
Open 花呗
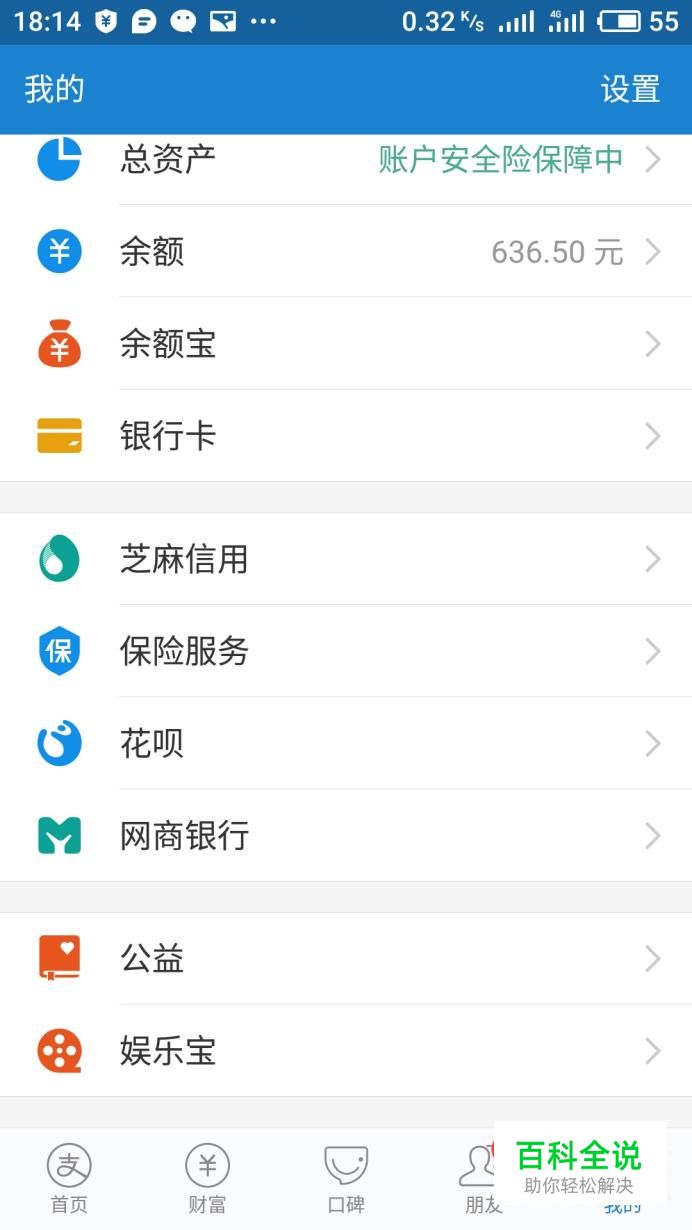[346, 743]
